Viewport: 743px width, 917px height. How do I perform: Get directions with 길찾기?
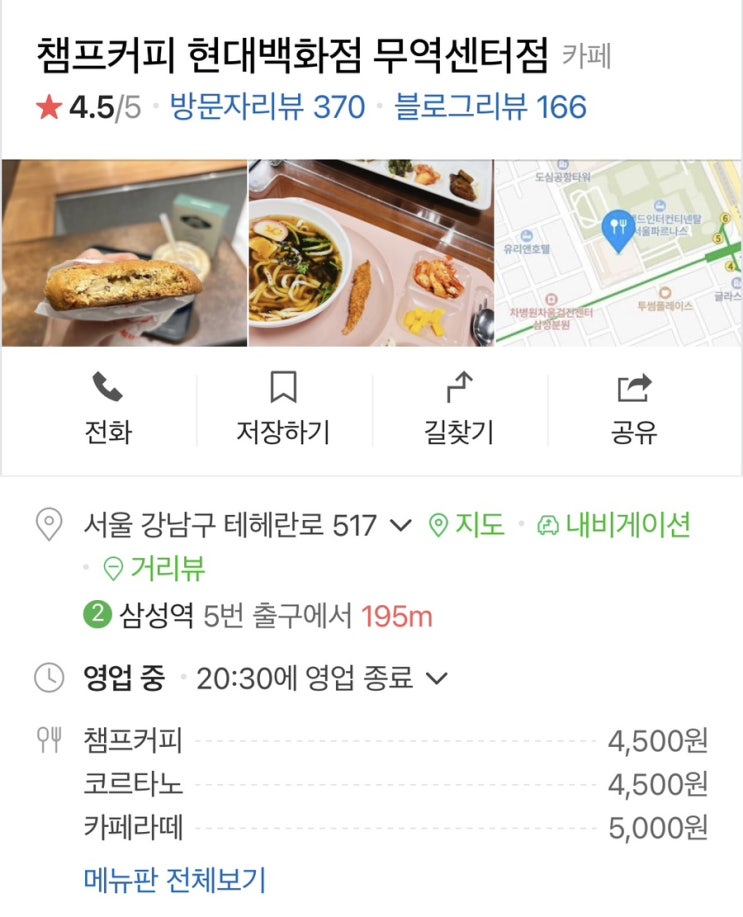click(x=459, y=408)
